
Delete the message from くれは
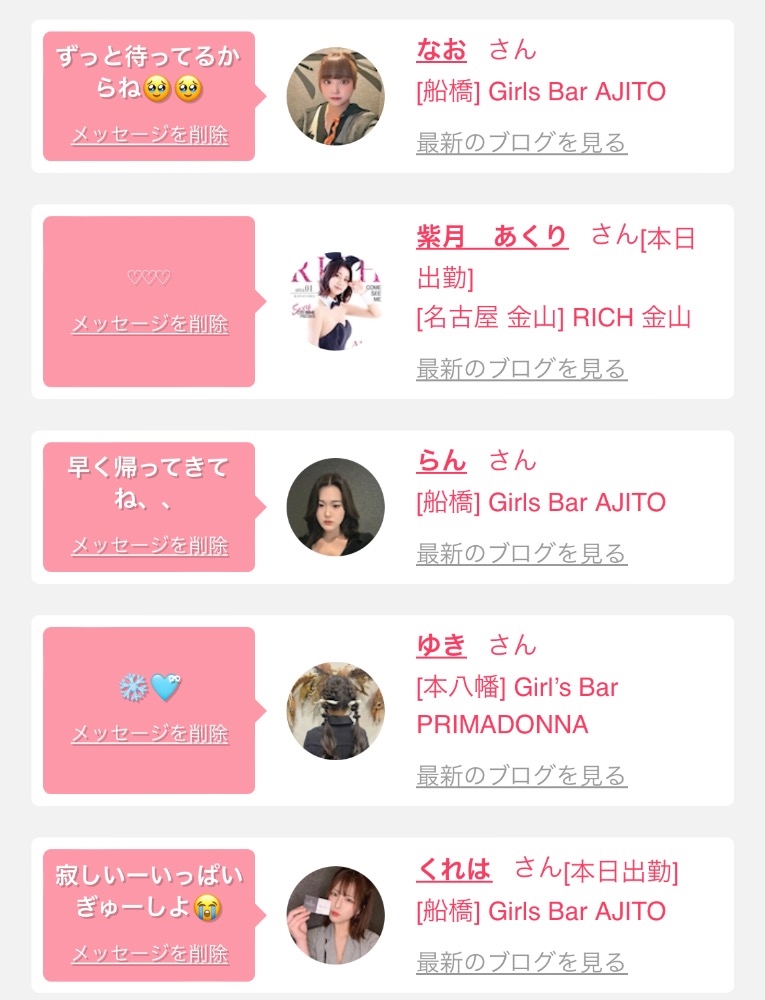click(150, 953)
